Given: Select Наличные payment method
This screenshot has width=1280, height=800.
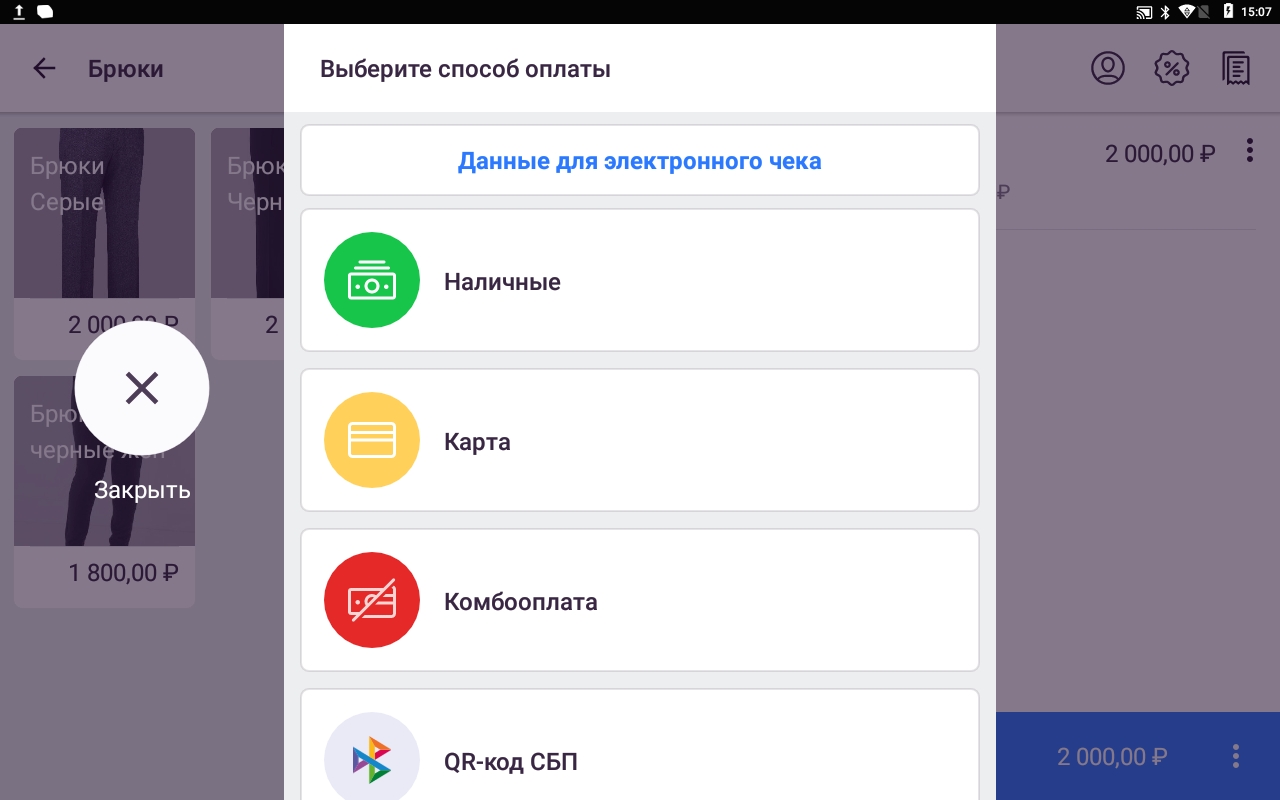Looking at the screenshot, I should click(639, 281).
